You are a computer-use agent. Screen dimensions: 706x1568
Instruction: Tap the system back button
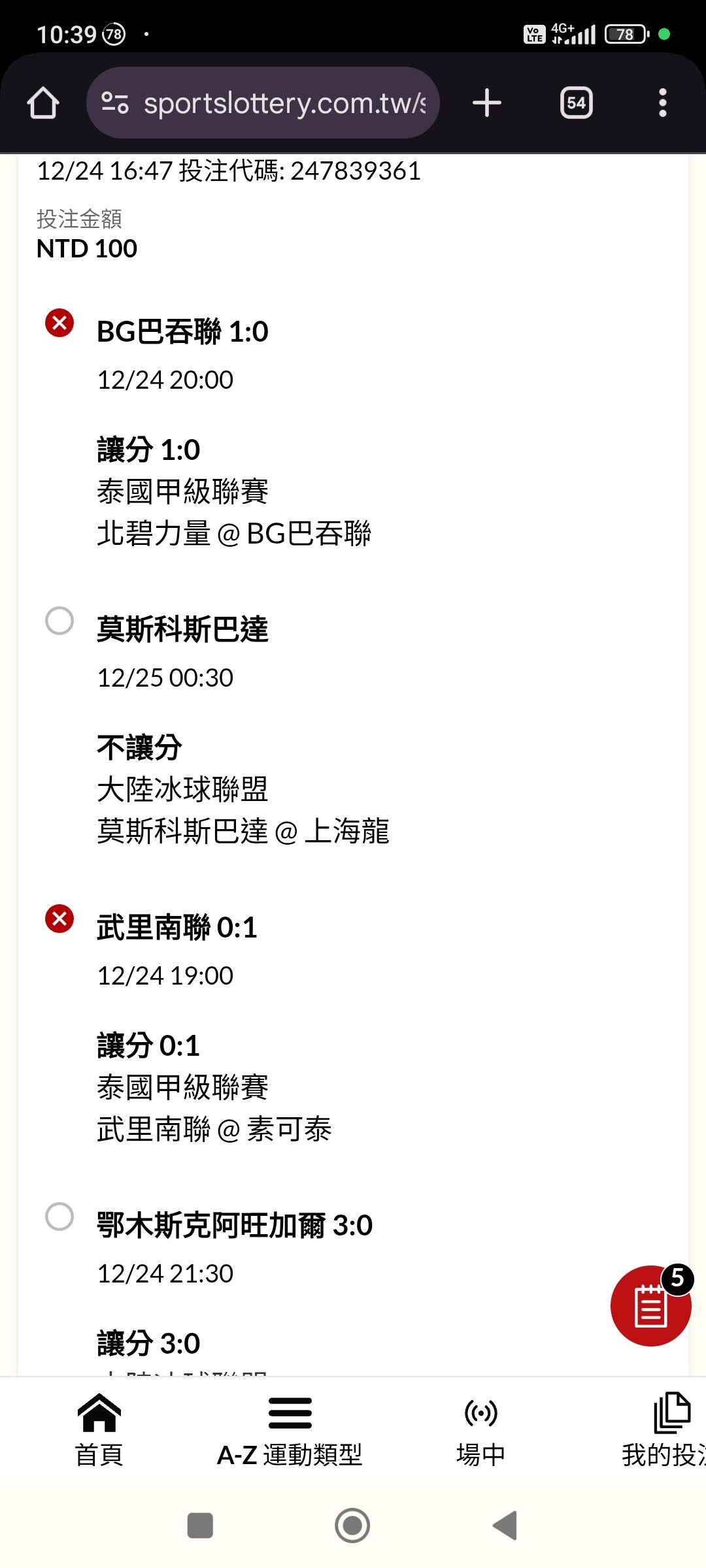(505, 1526)
